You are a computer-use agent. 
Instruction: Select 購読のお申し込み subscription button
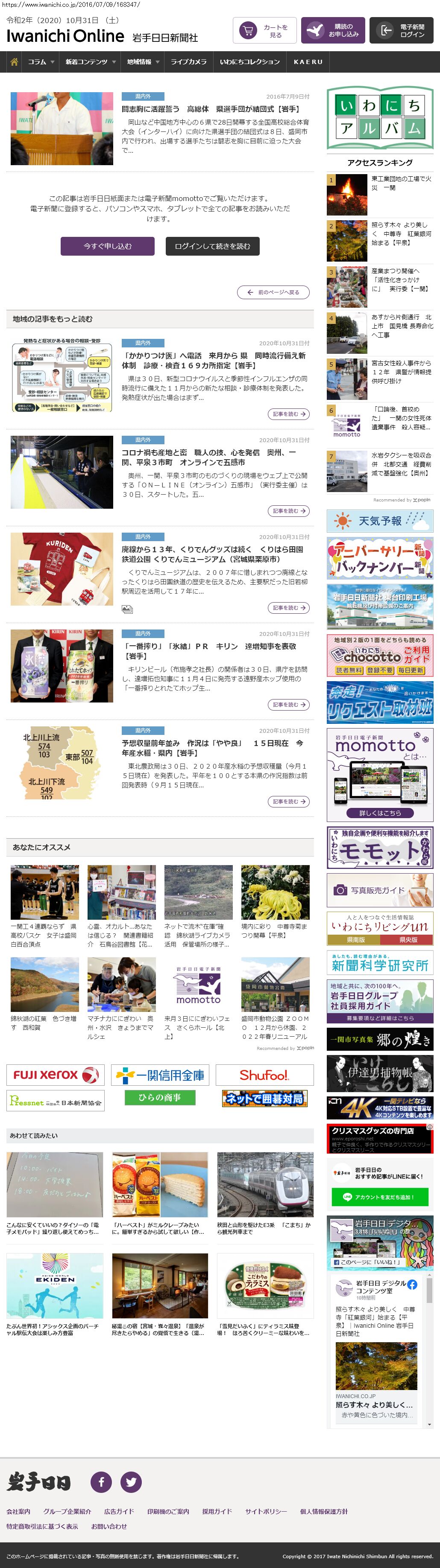coord(333,30)
